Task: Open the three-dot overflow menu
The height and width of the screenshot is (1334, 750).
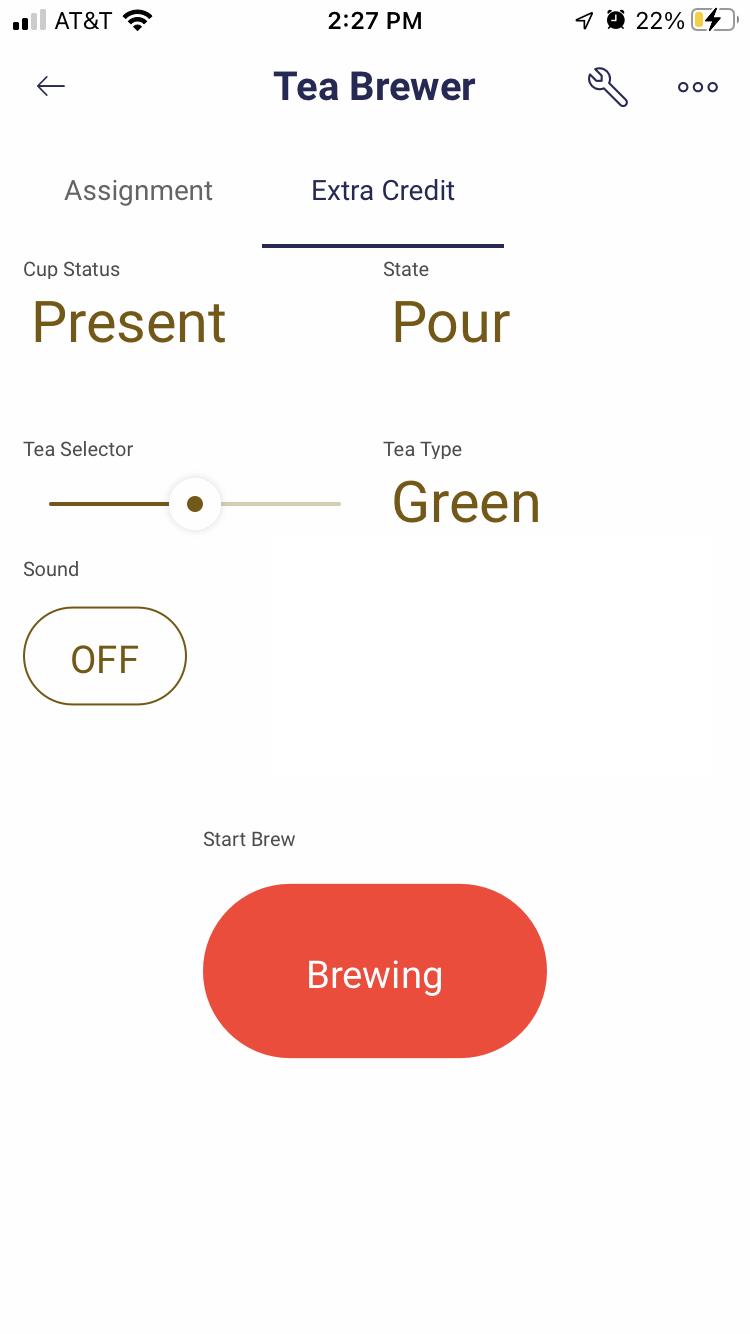Action: 698,87
